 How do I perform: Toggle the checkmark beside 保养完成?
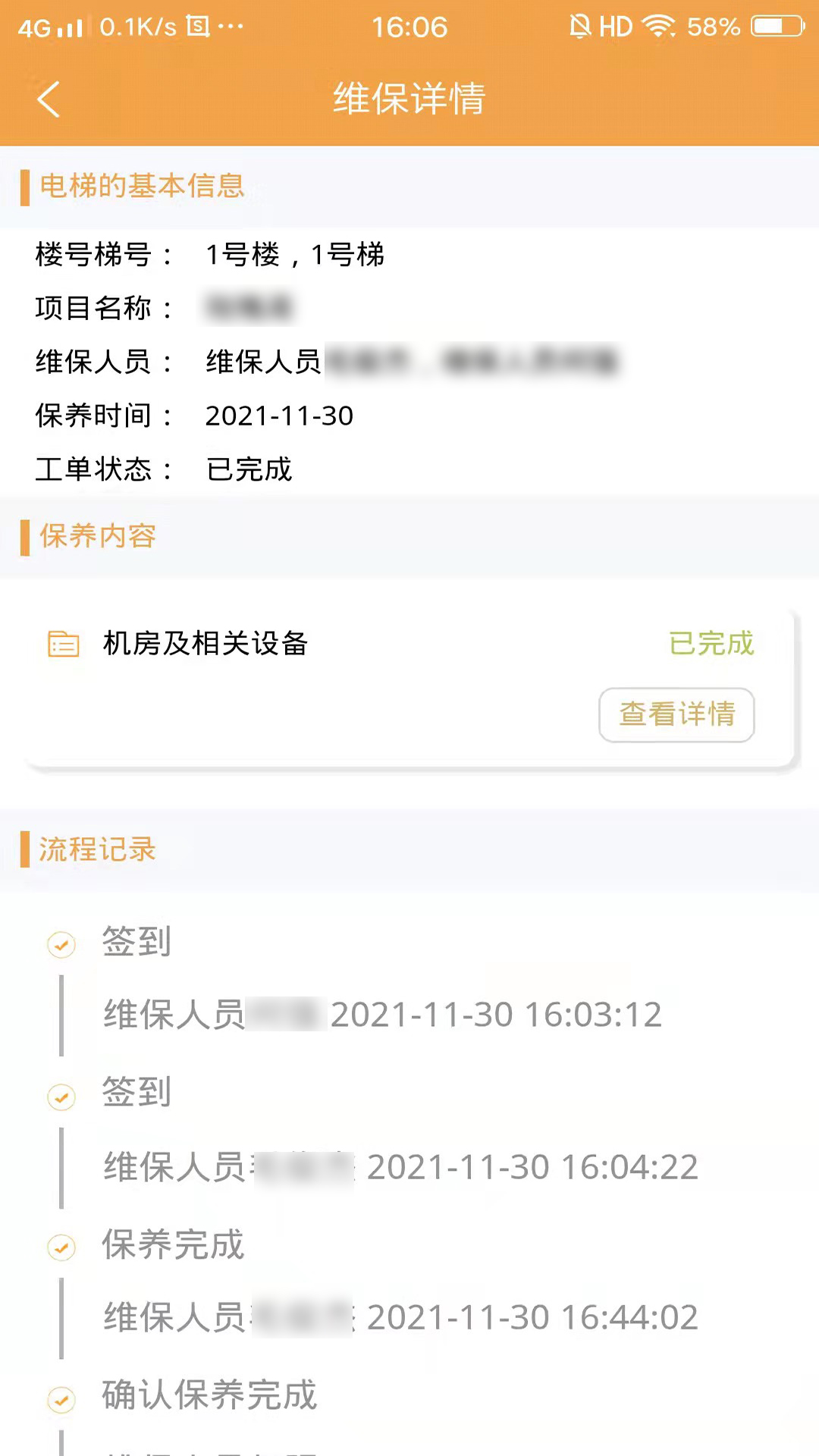point(61,1247)
